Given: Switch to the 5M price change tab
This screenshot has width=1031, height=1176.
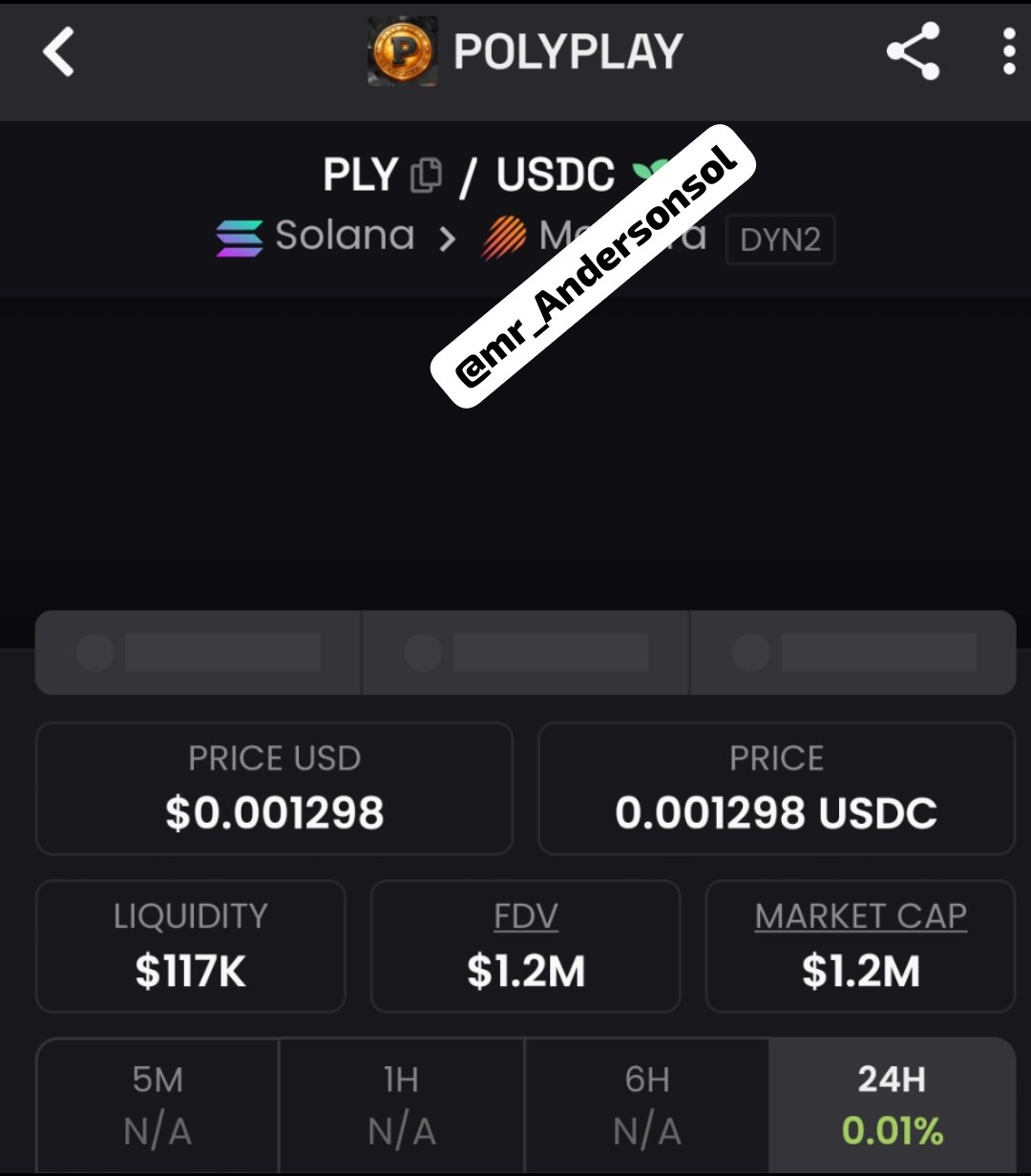Looking at the screenshot, I should coord(158,1105).
